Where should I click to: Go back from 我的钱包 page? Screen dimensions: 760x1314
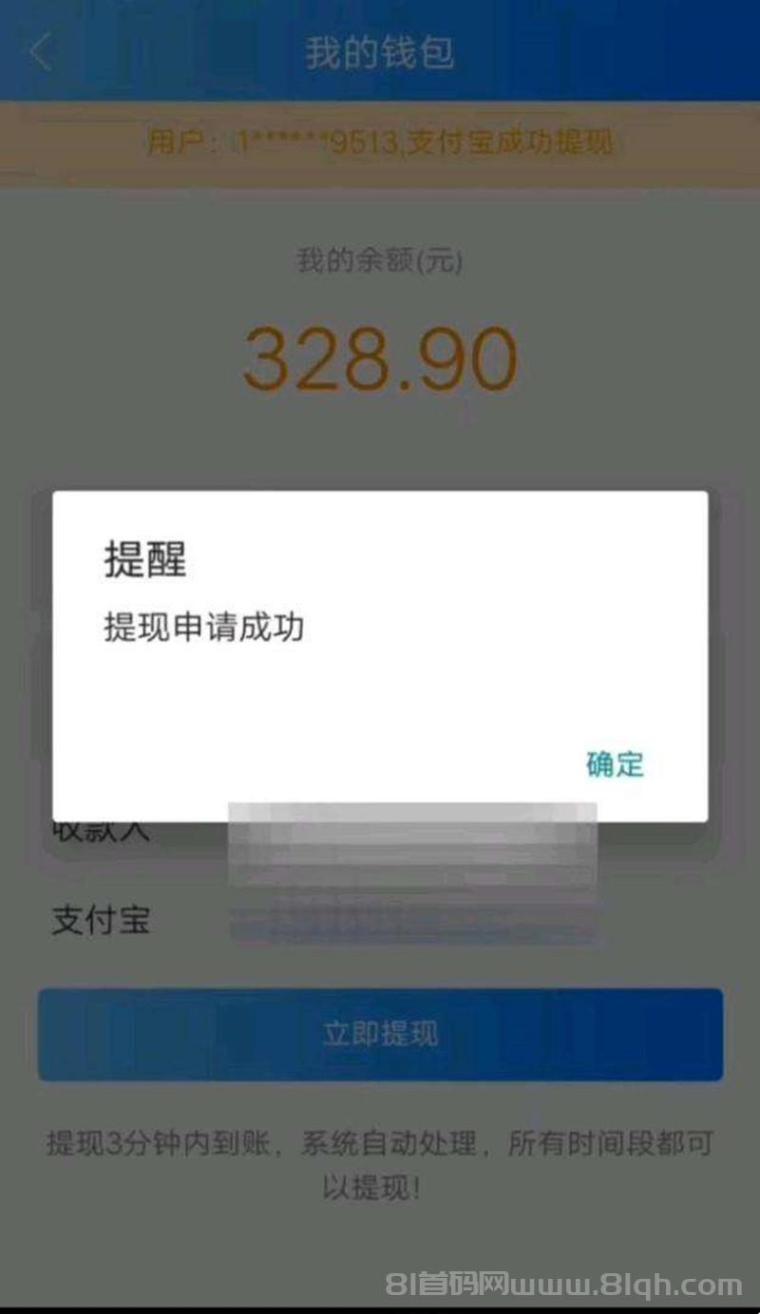(x=41, y=52)
